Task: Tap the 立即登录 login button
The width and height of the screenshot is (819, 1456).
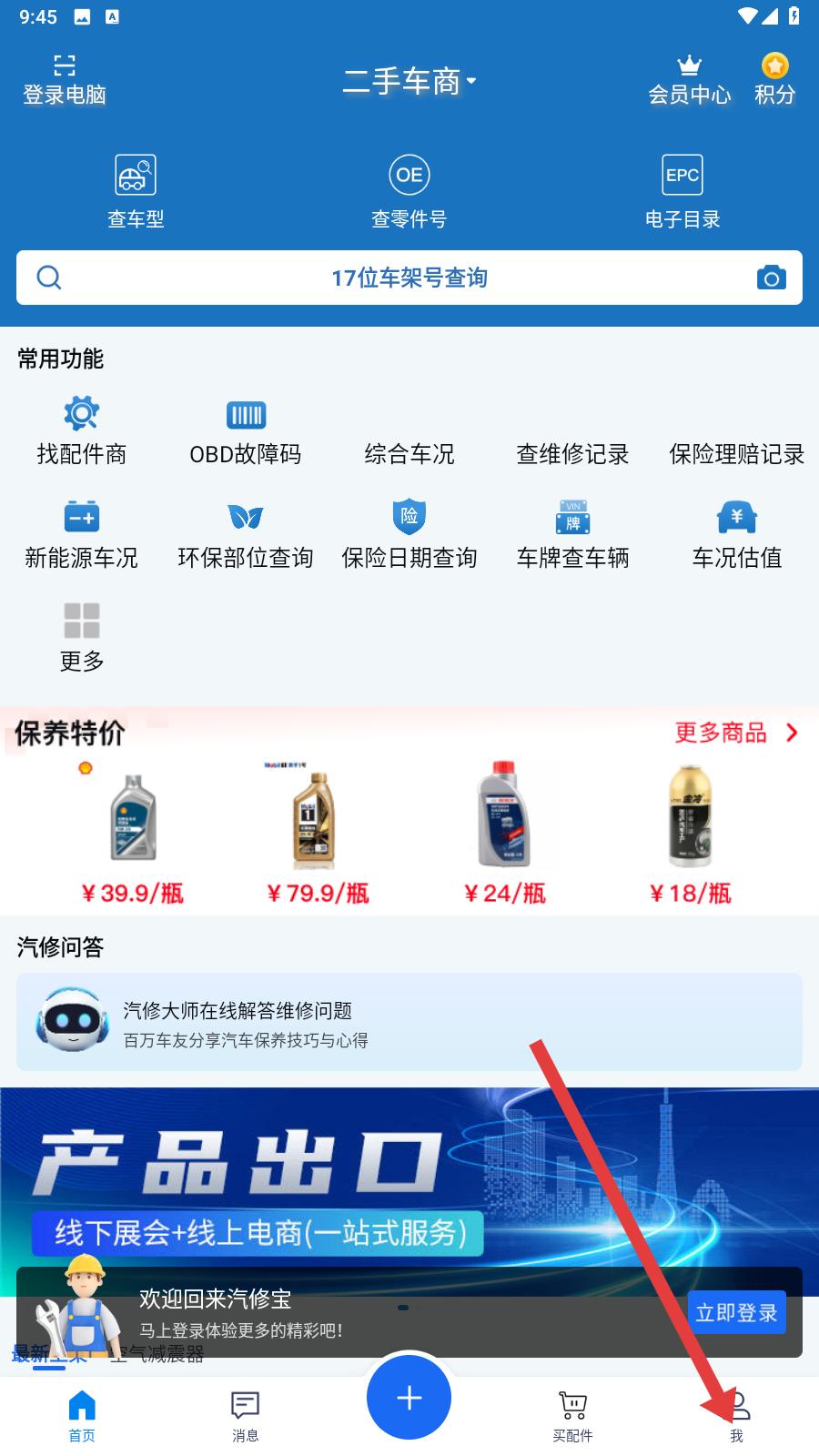Action: click(737, 1311)
